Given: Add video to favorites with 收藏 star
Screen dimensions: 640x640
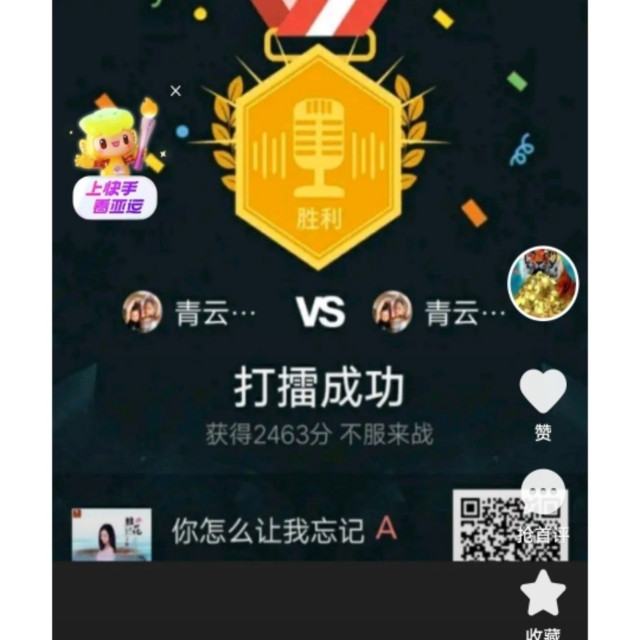Looking at the screenshot, I should click(x=543, y=594).
